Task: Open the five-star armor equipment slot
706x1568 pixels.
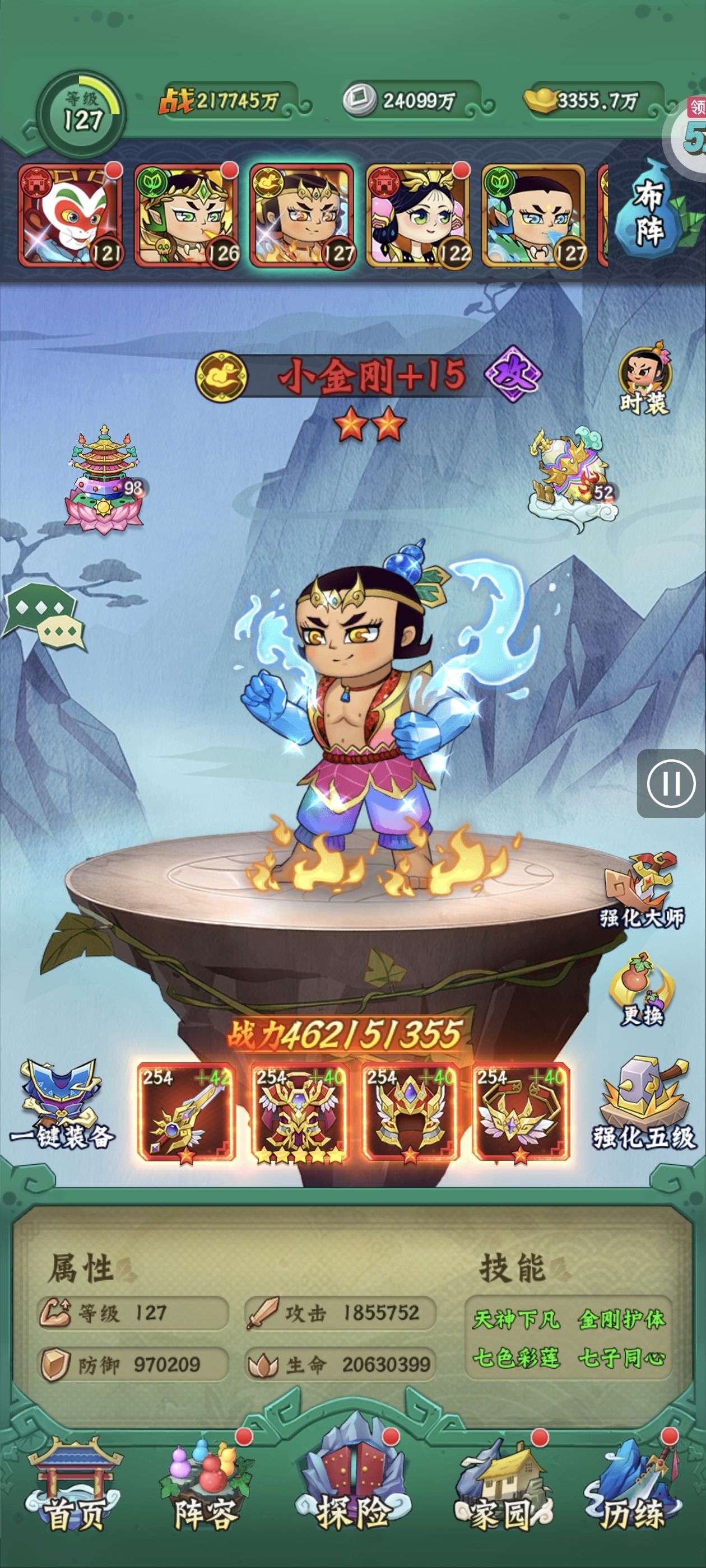Action: pos(299,1112)
